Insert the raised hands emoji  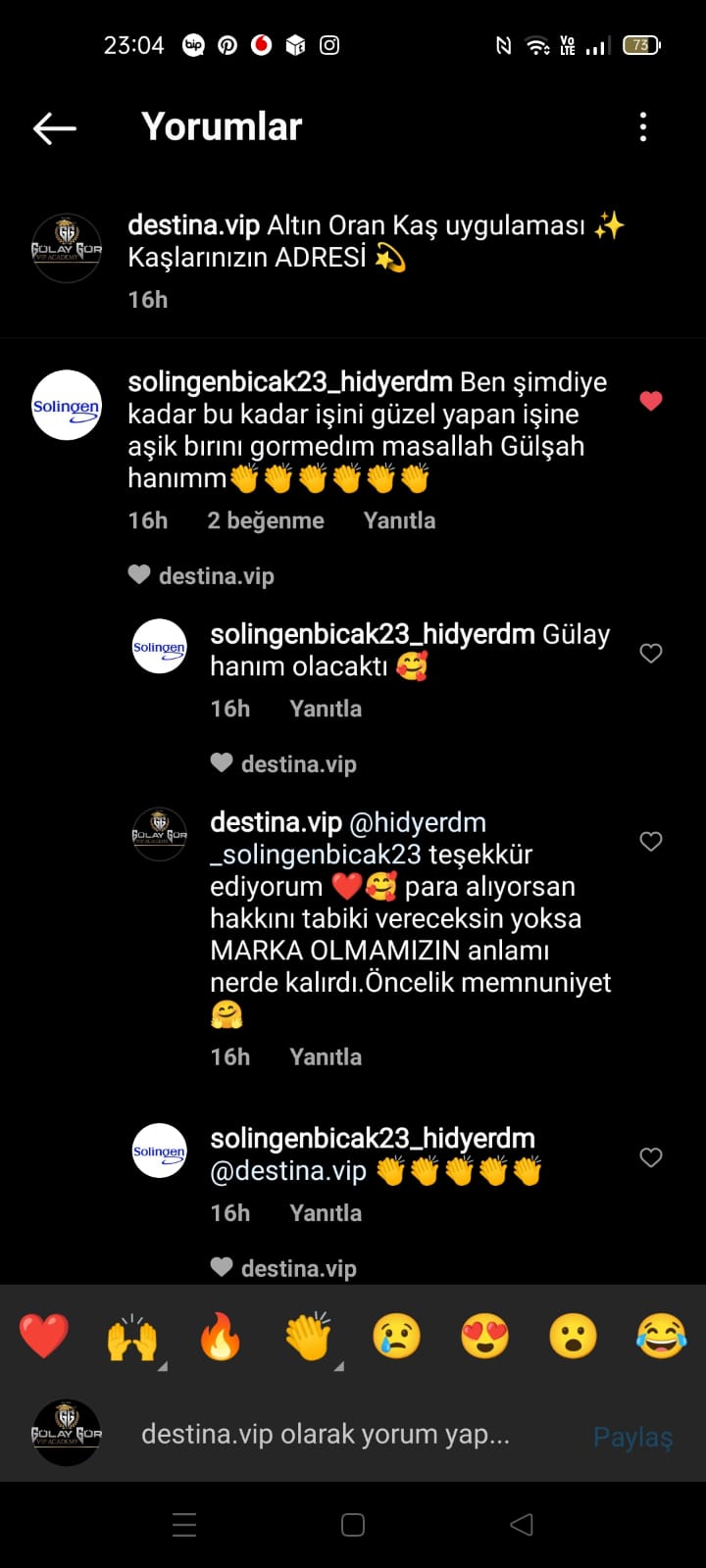(132, 1336)
